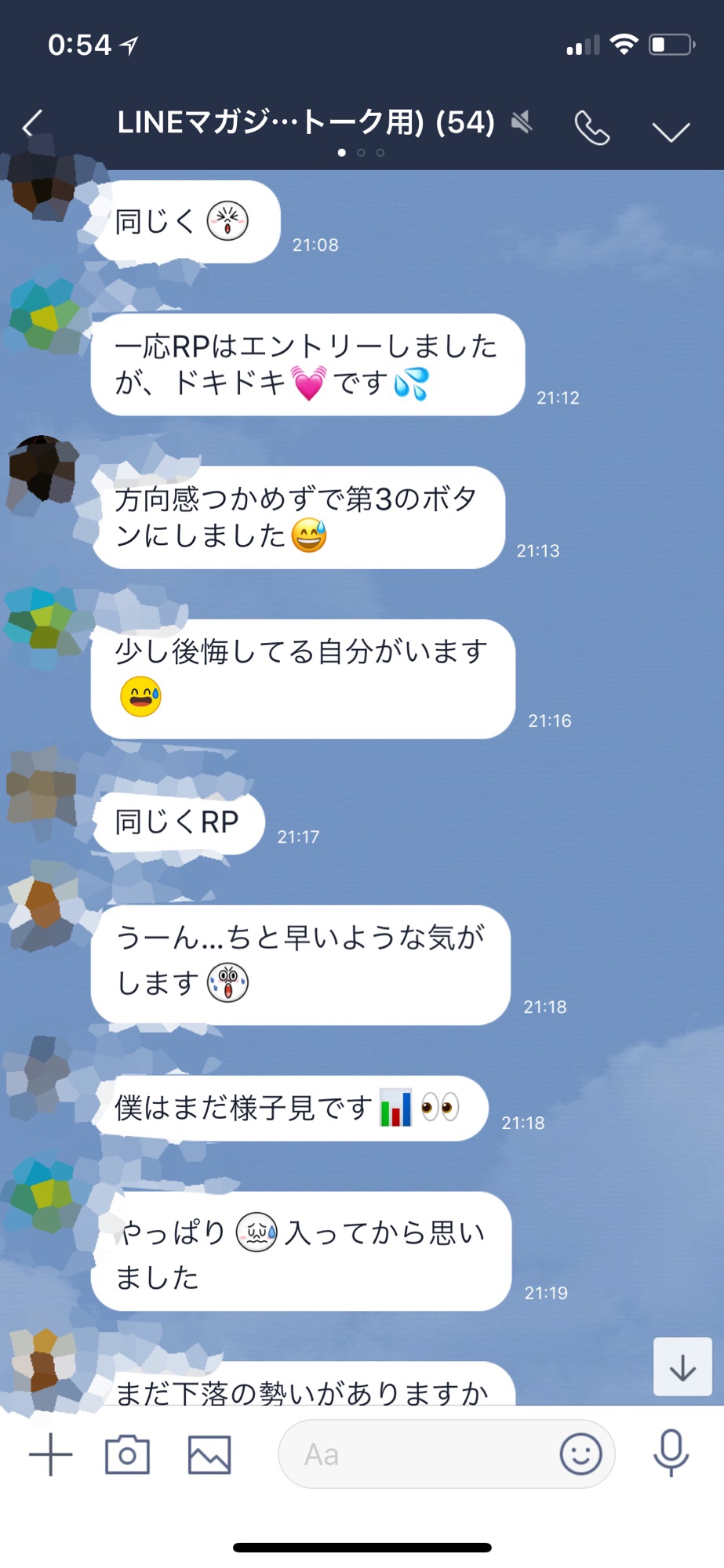Start a voice call in this group
Image resolution: width=724 pixels, height=1568 pixels.
pos(592,127)
